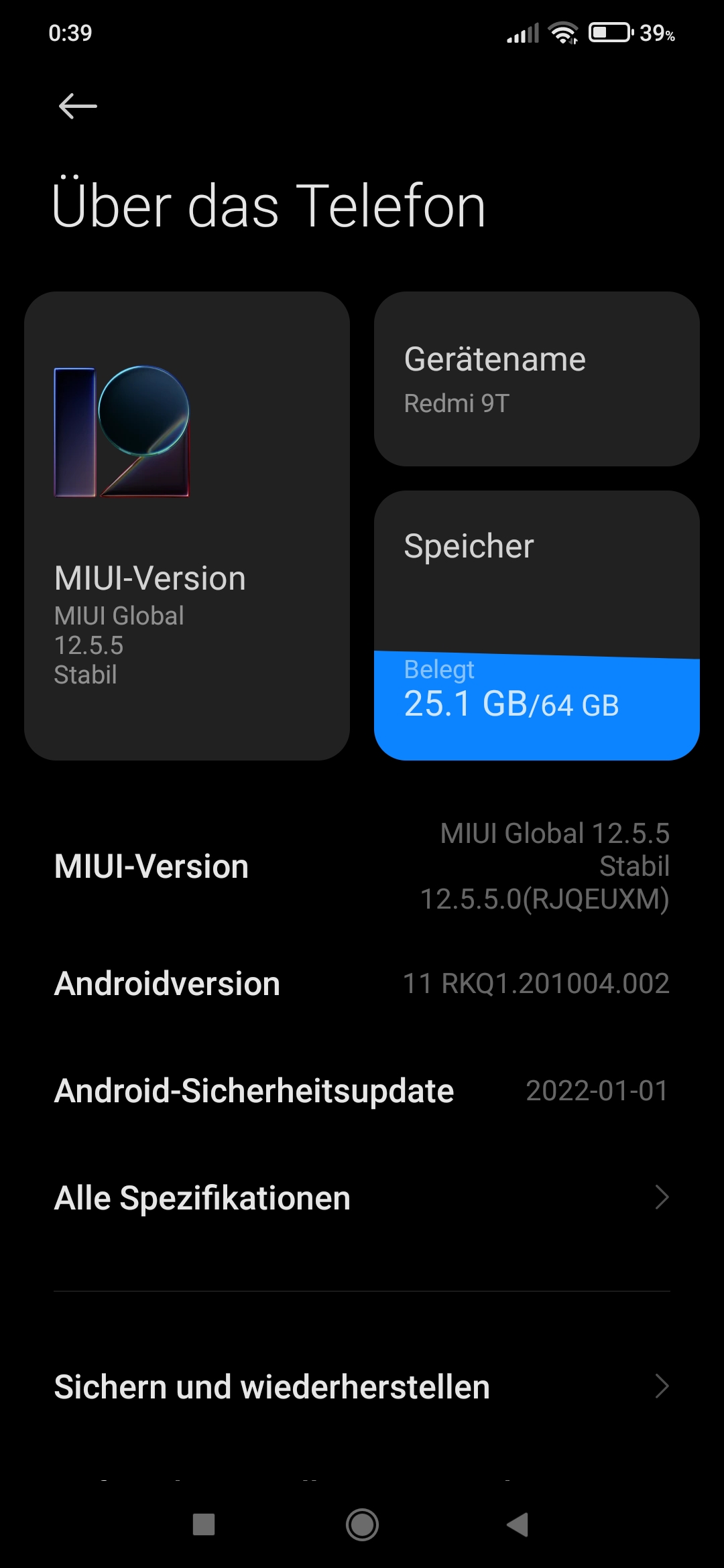Open the Speicher storage card

536,625
